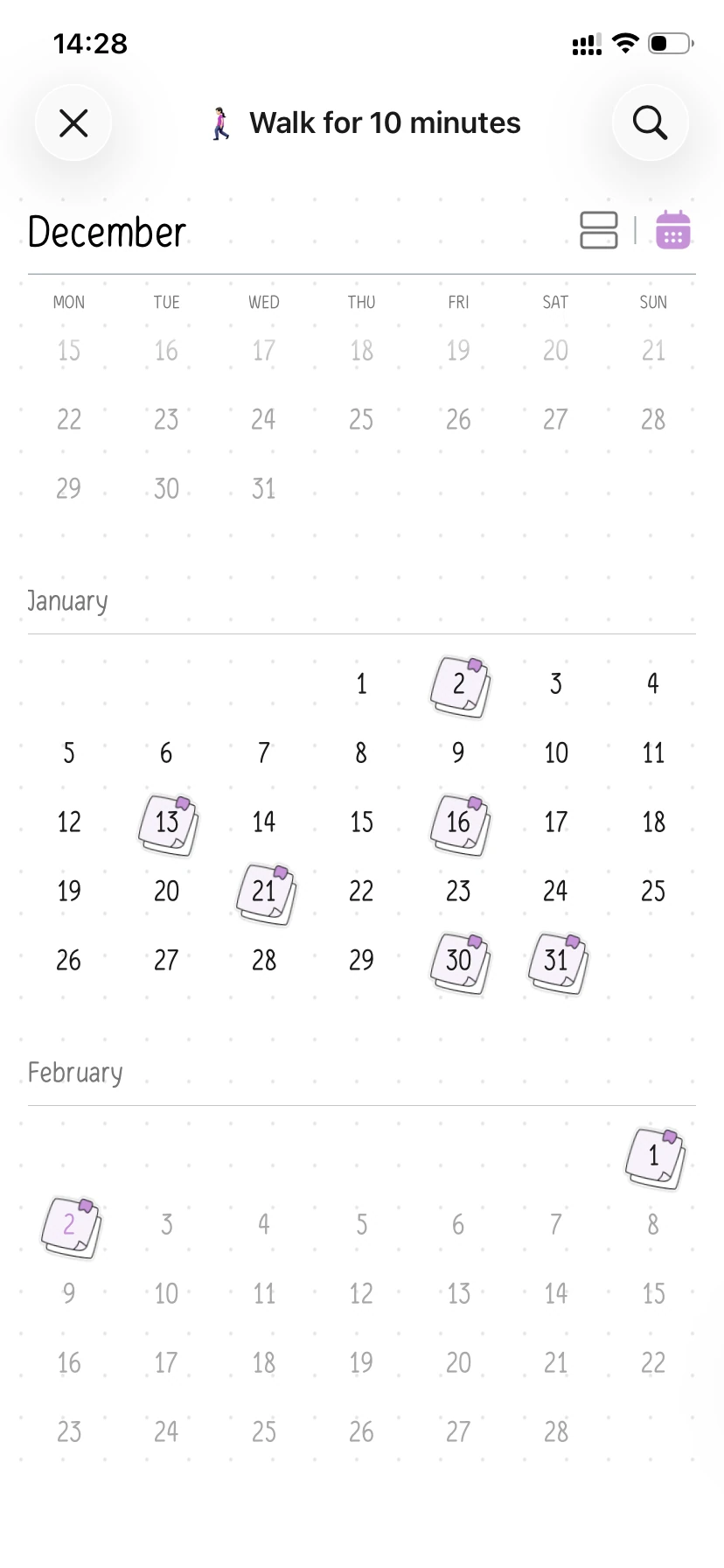Screen dimensions: 724x1568
Task: Select the December month header
Action: [105, 231]
